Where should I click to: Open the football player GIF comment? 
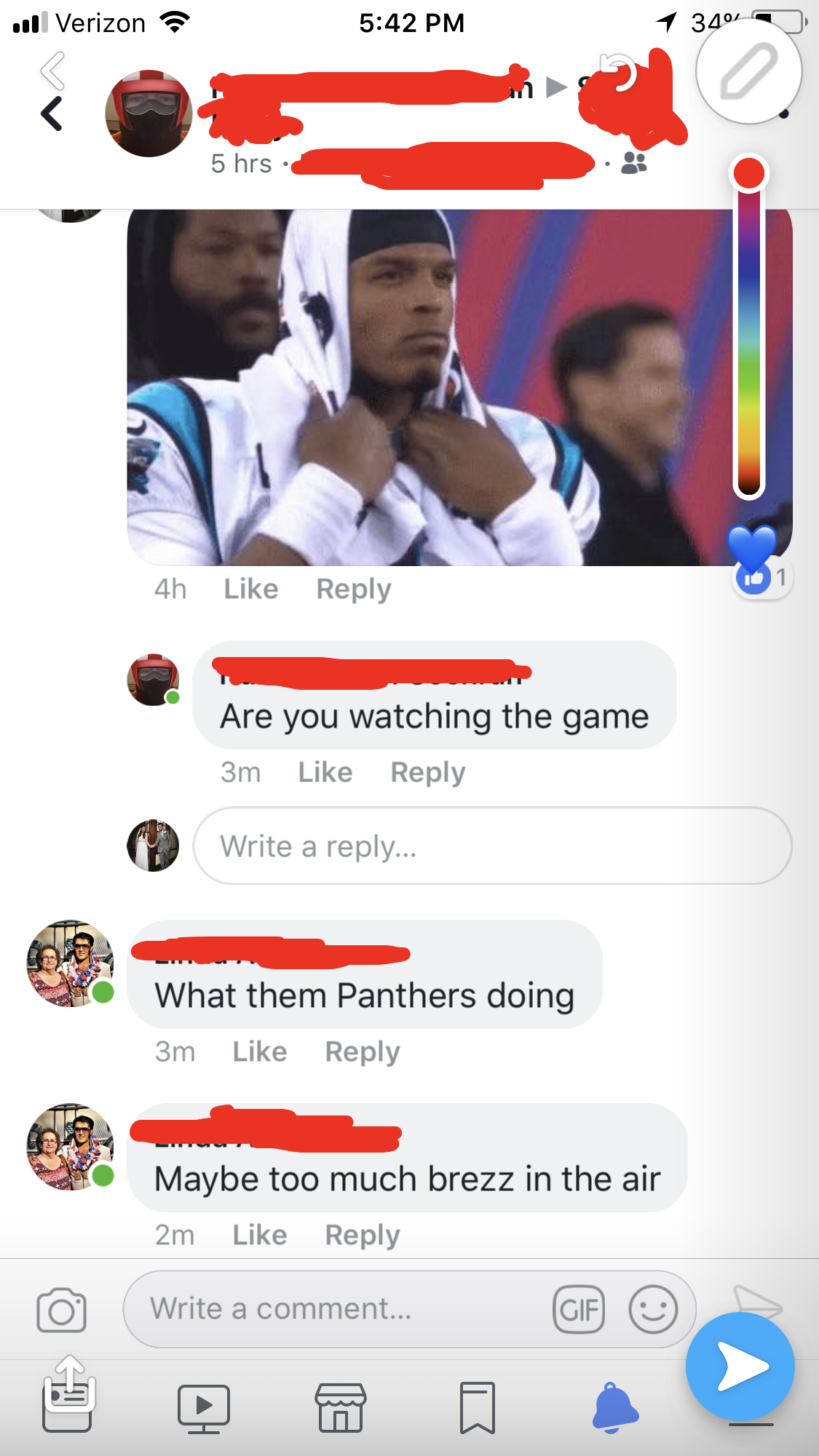pyautogui.click(x=459, y=387)
